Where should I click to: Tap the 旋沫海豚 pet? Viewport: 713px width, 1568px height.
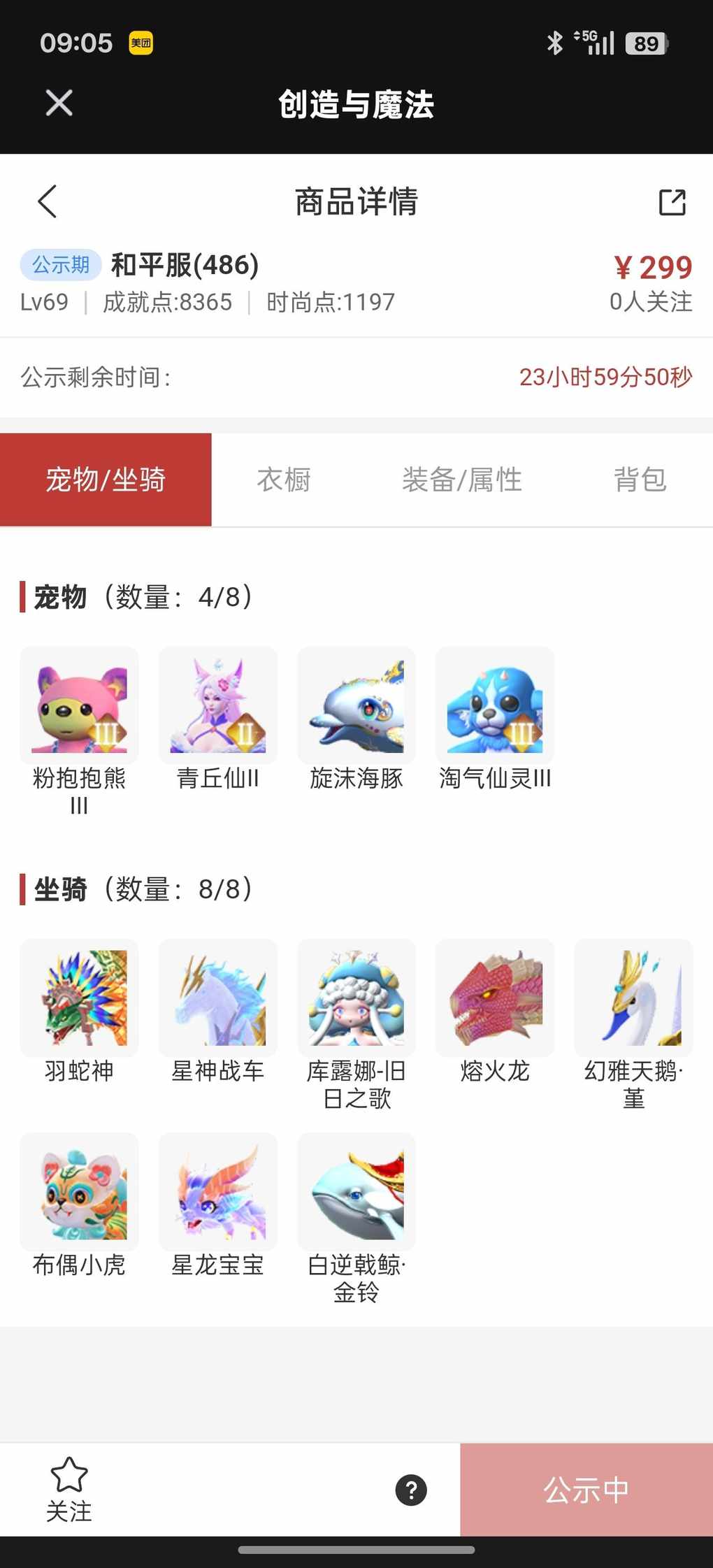pos(356,705)
